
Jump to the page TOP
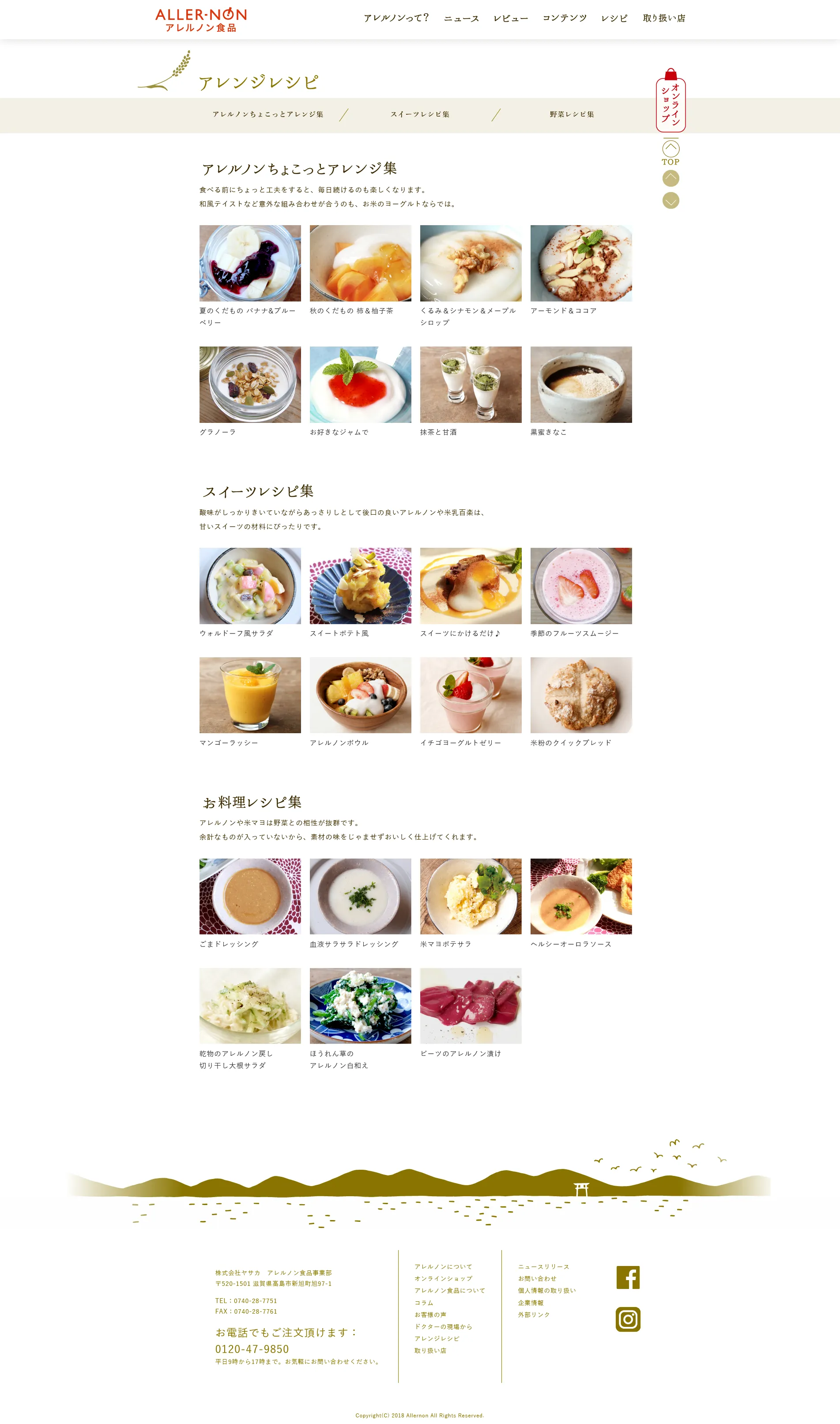click(x=671, y=152)
